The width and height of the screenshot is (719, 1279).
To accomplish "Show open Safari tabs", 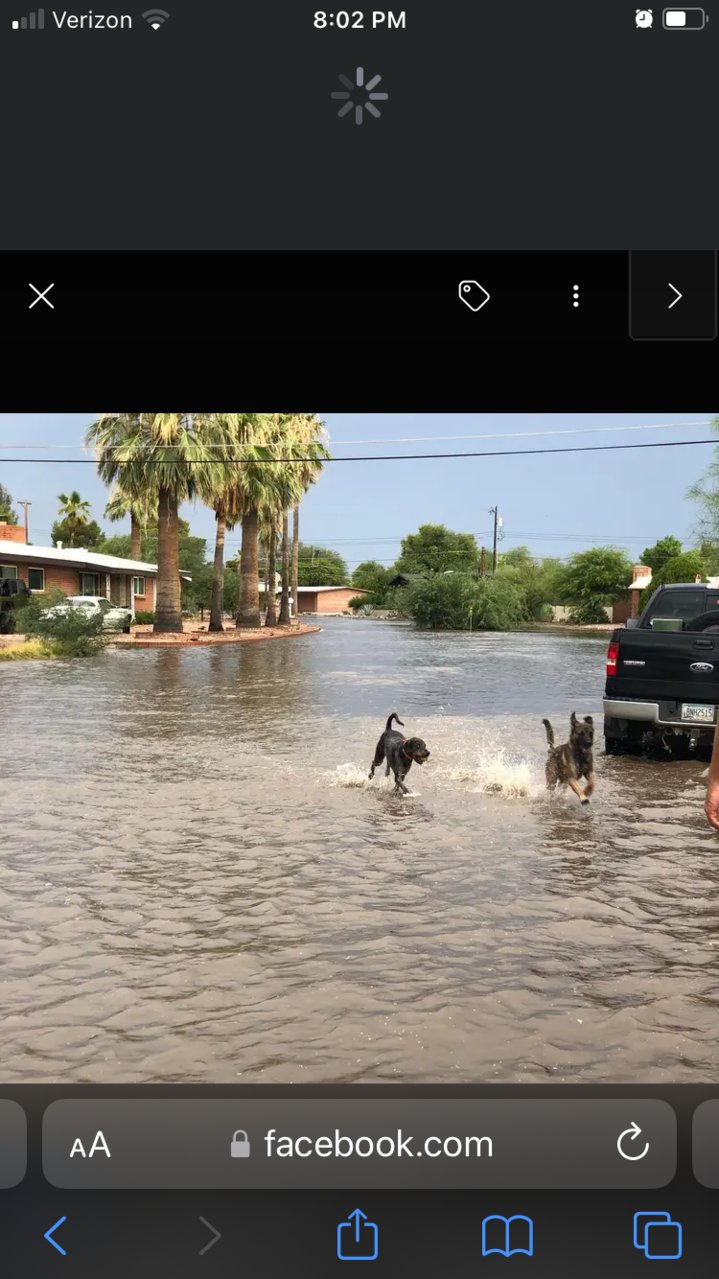I will 657,1236.
